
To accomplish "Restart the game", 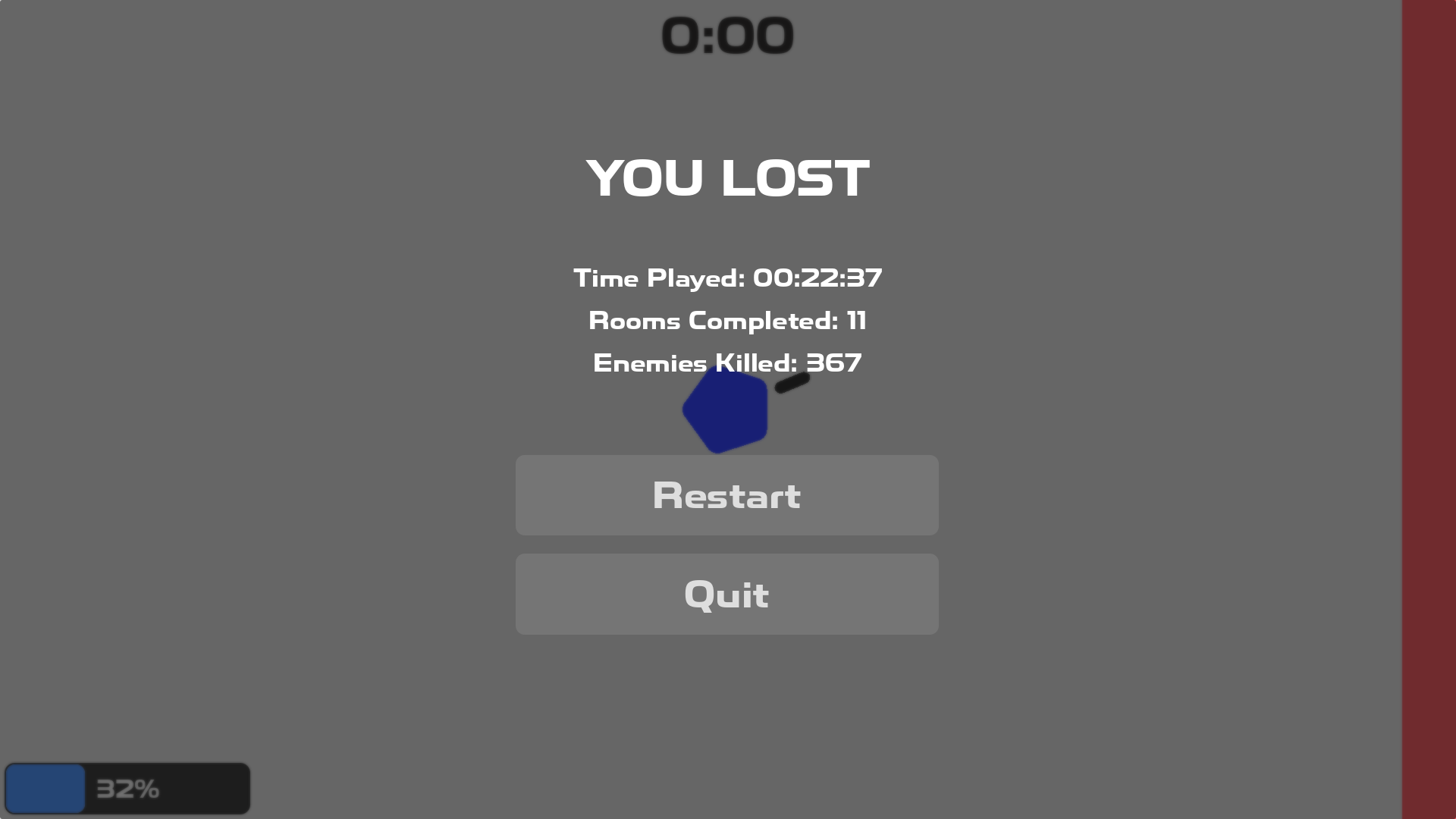I will [726, 495].
